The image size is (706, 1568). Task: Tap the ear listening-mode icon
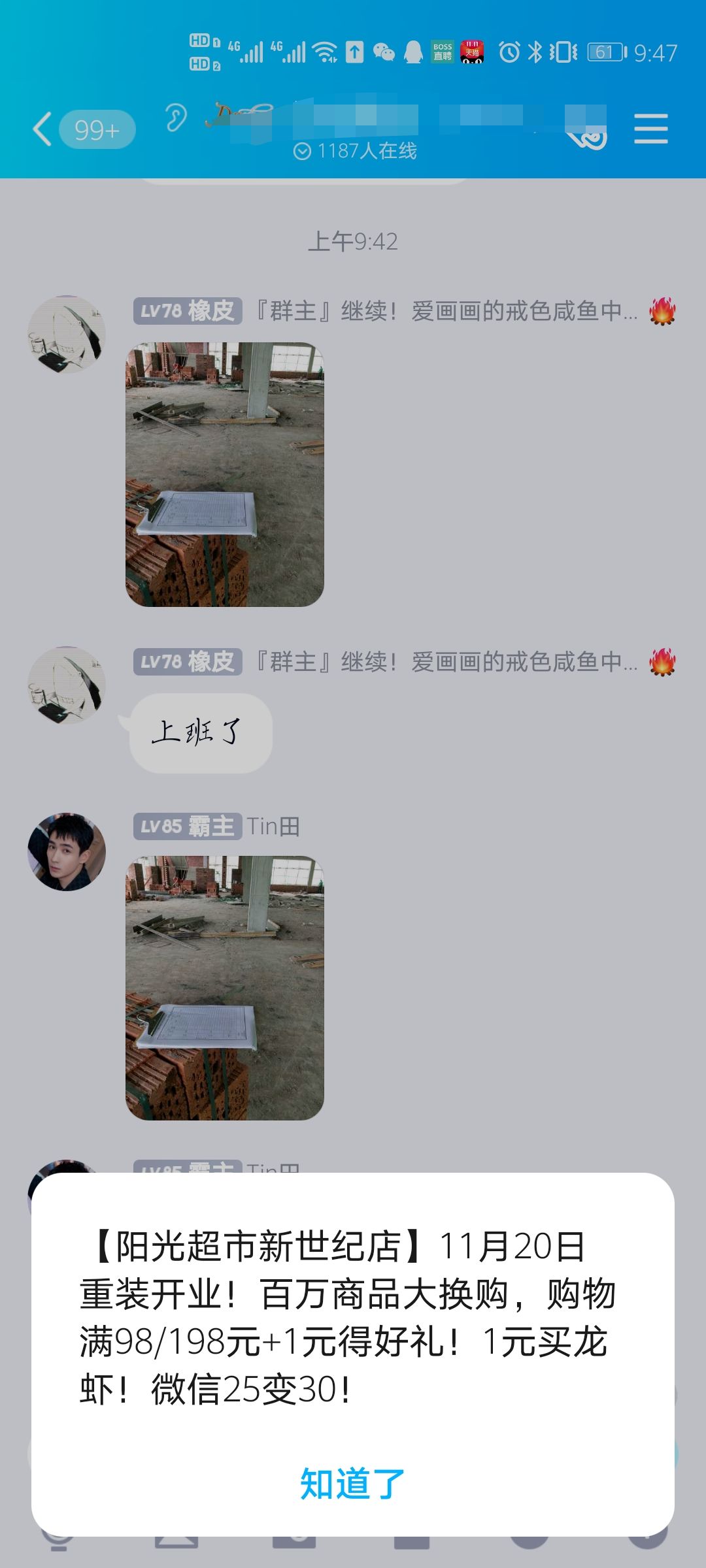175,119
